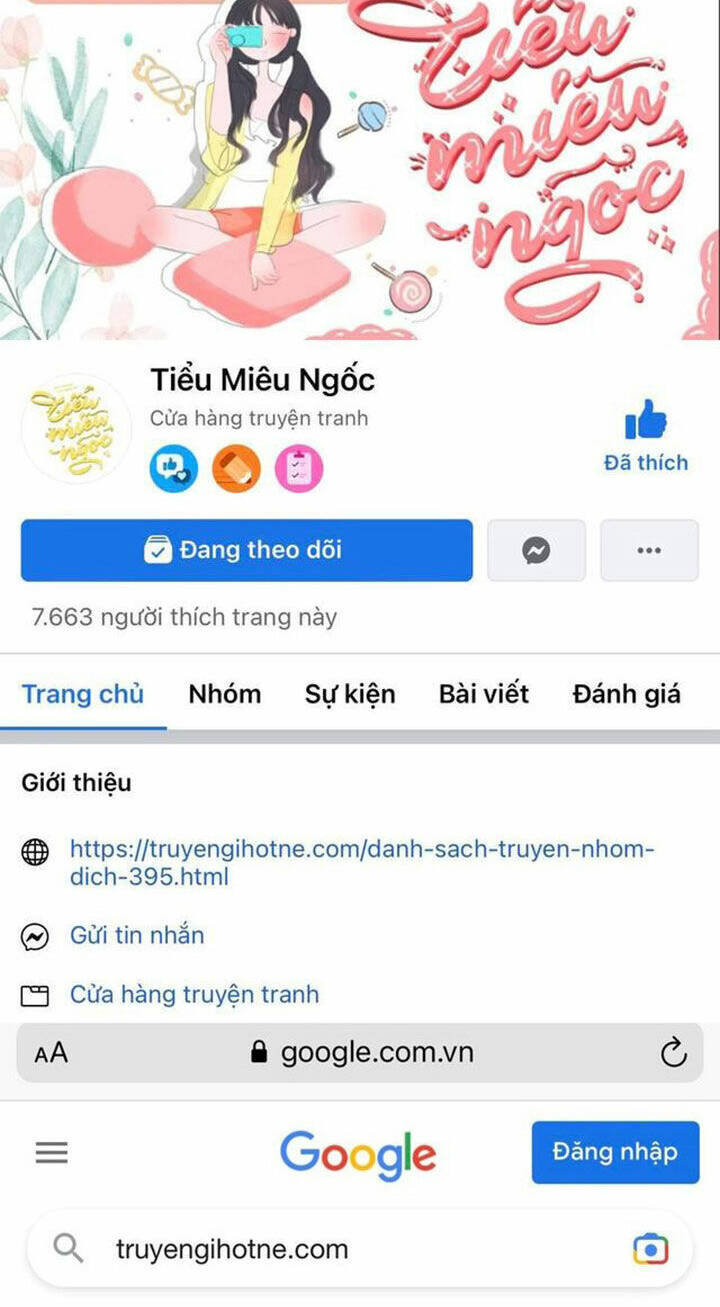Image resolution: width=720 pixels, height=1307 pixels.
Task: Open Messenger via the lightning chat icon
Action: 536,550
